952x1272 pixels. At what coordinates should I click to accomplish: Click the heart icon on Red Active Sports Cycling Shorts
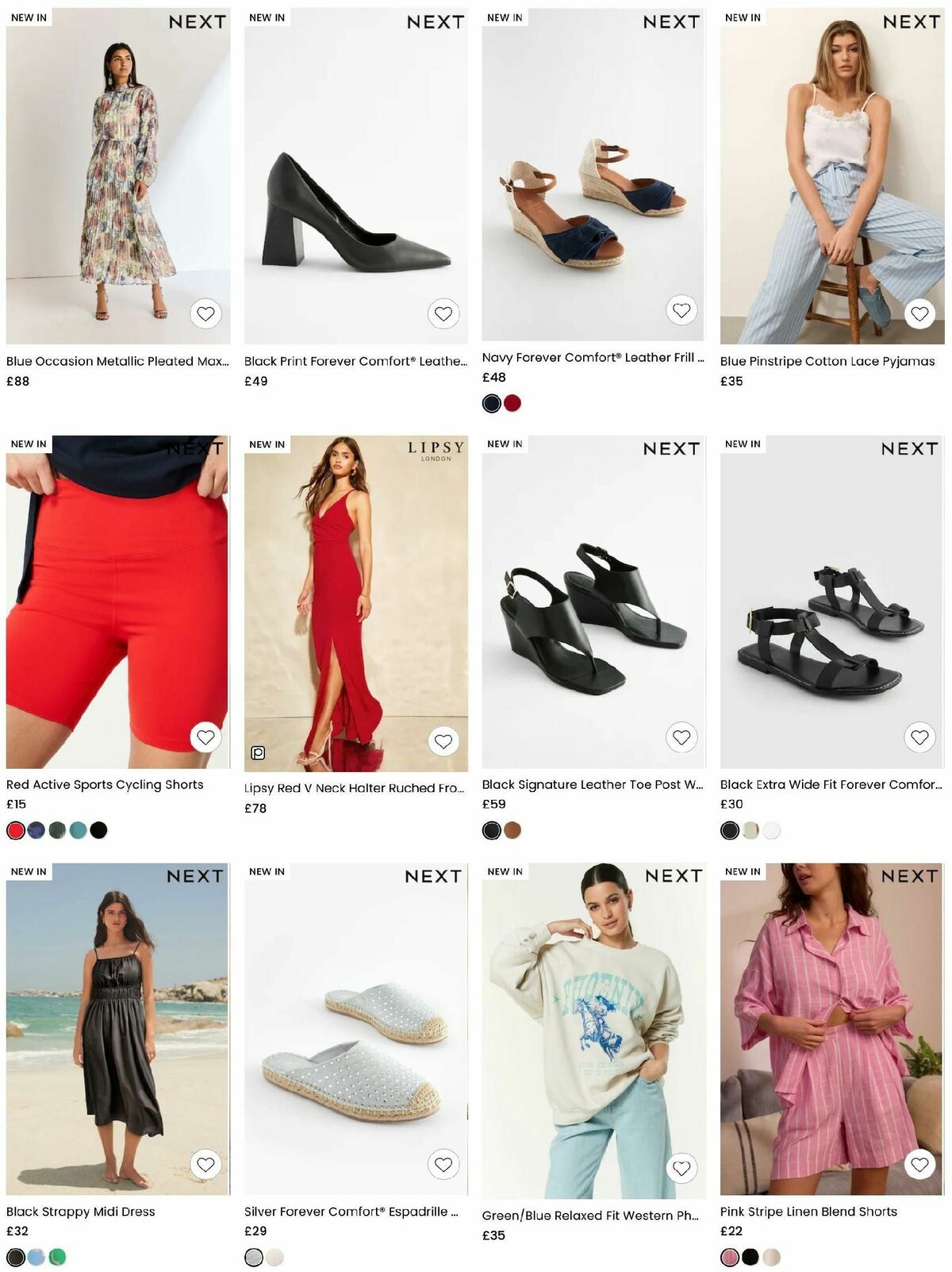[x=205, y=738]
